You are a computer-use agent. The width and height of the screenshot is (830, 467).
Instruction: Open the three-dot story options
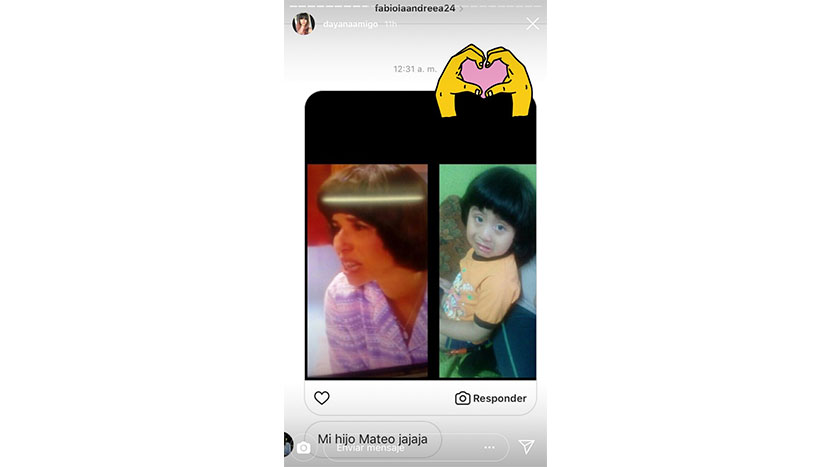pos(489,447)
